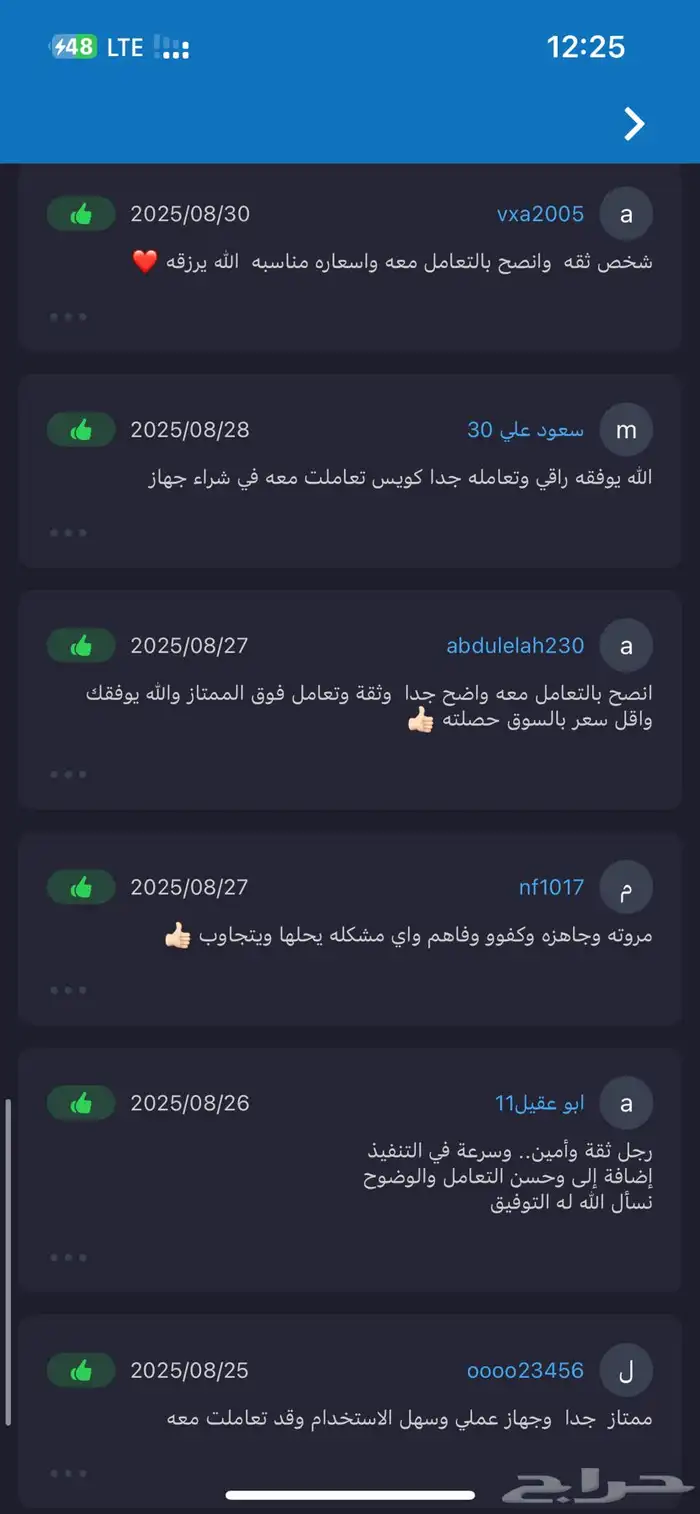
Task: Open the options dots on nf1017's review
Action: 69,990
